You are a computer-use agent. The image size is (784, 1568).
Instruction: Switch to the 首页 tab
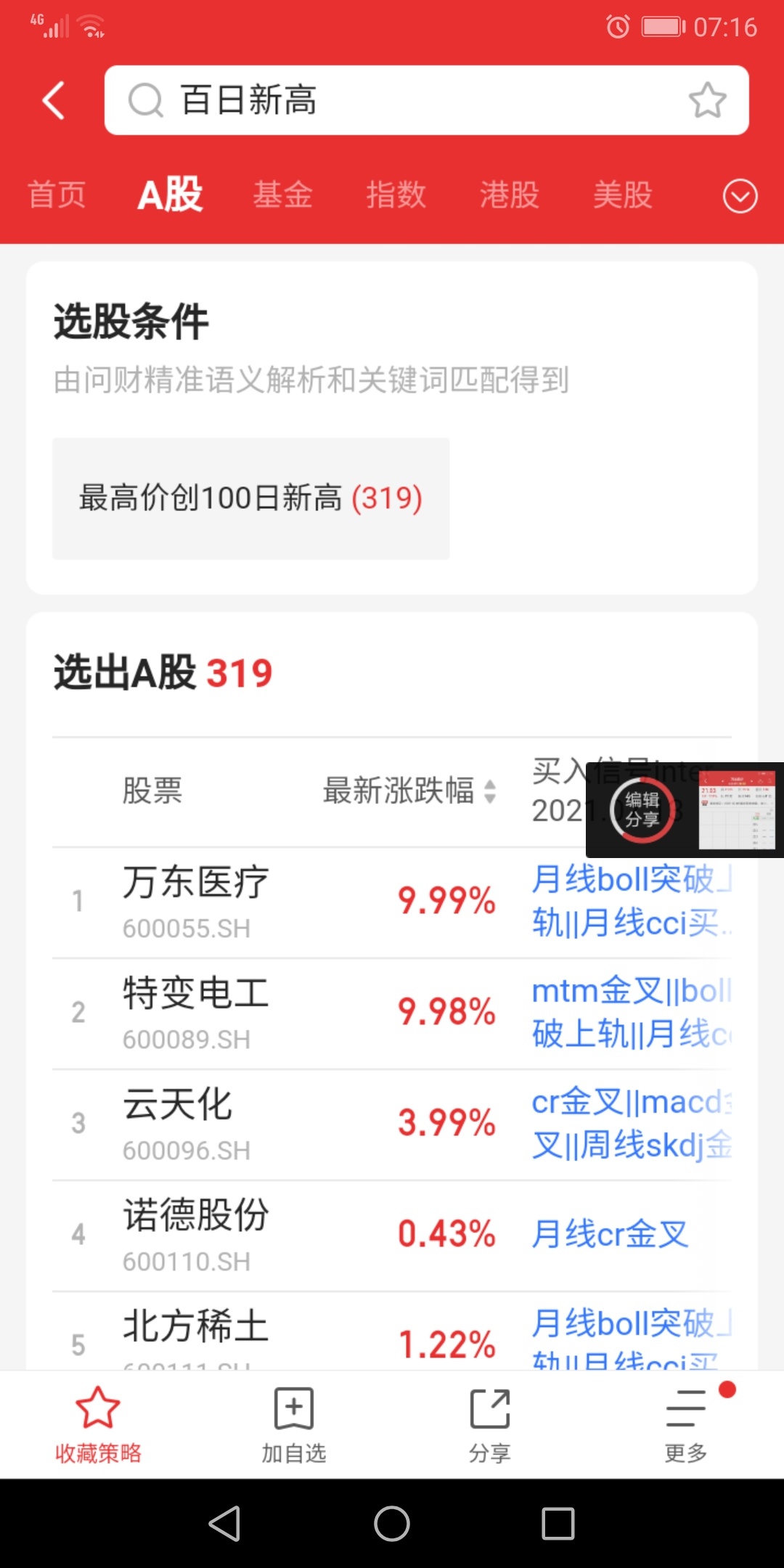[x=57, y=195]
